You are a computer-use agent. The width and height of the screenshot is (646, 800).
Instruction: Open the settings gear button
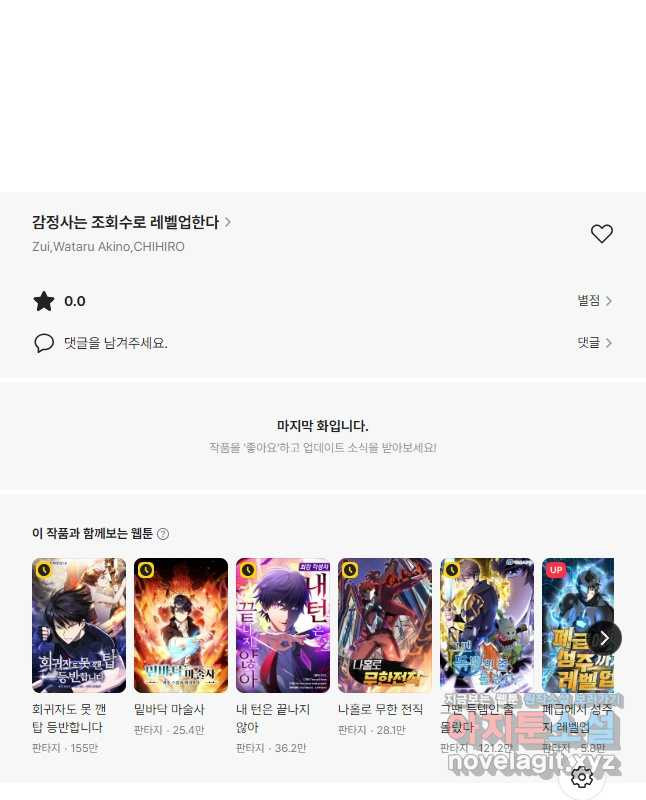click(x=582, y=777)
